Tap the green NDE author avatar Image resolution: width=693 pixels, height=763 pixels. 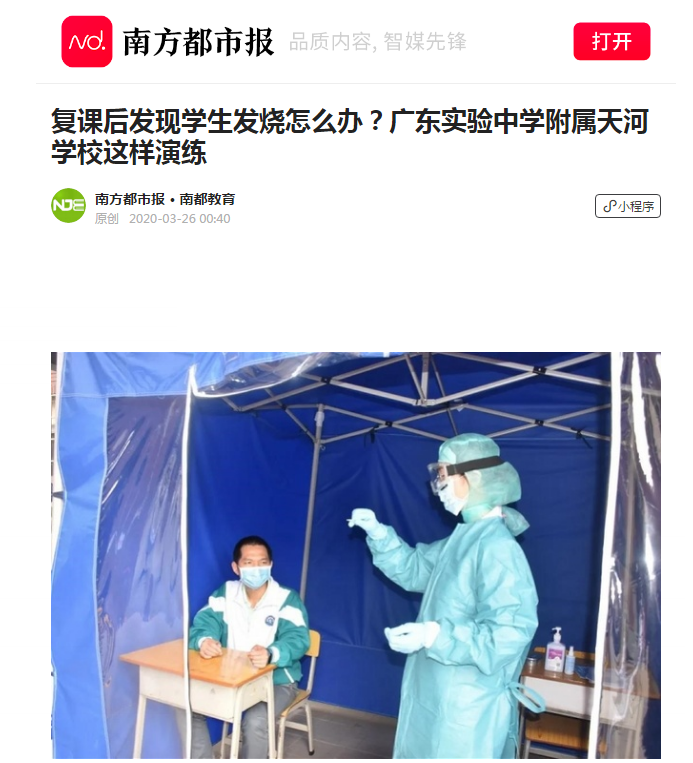coord(69,206)
